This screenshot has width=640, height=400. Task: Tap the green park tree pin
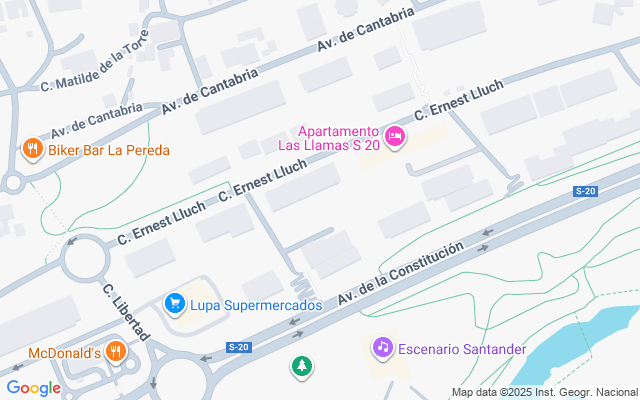click(300, 367)
